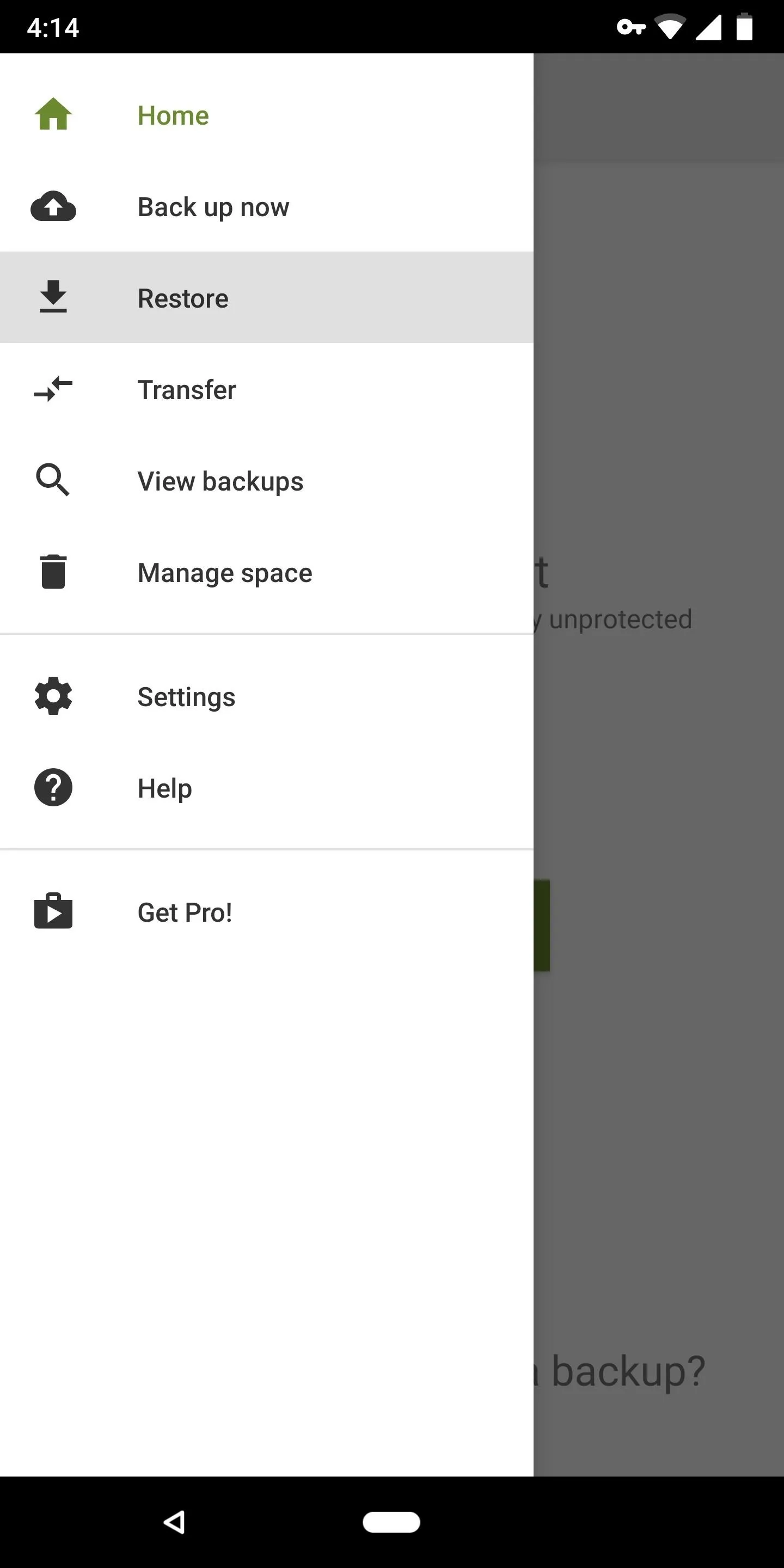Tap Get Pro!

tap(267, 912)
